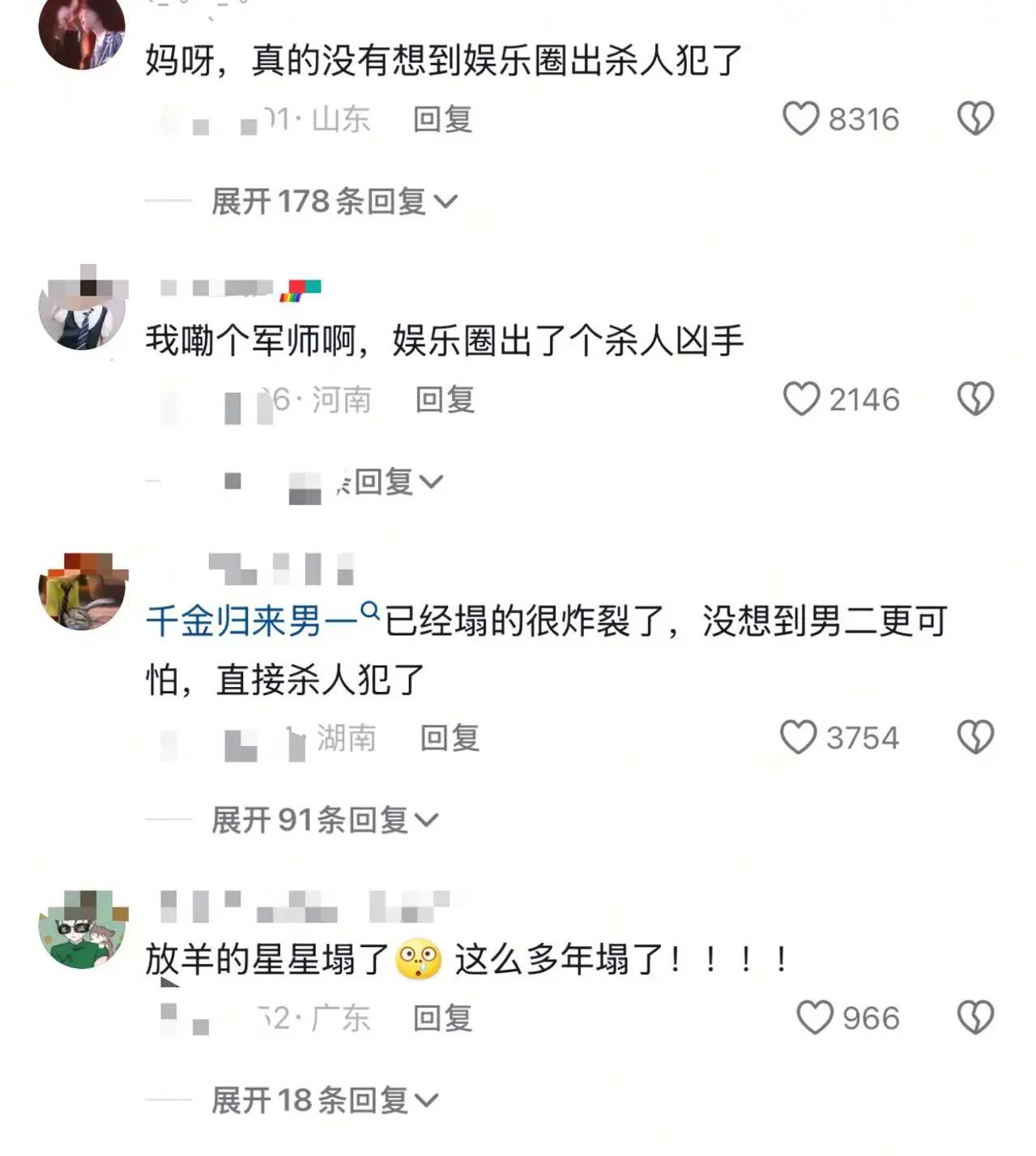Like the comment with 3754 likes
The height and width of the screenshot is (1156, 1036).
click(799, 738)
